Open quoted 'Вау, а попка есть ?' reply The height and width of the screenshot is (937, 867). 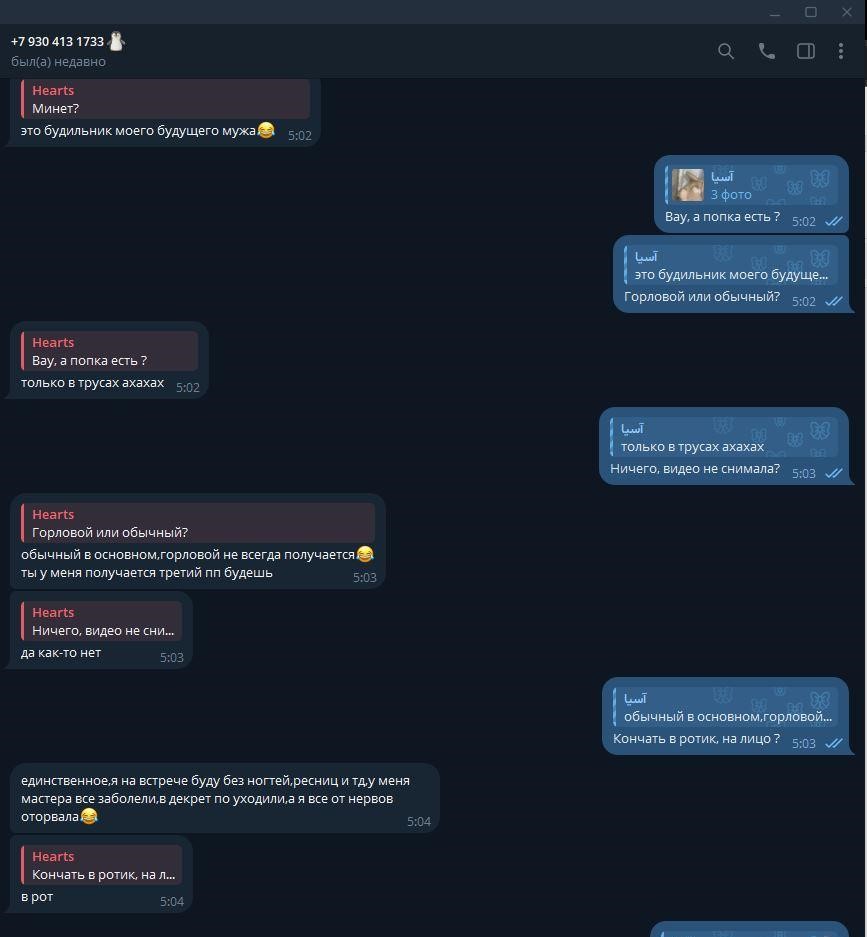point(109,351)
